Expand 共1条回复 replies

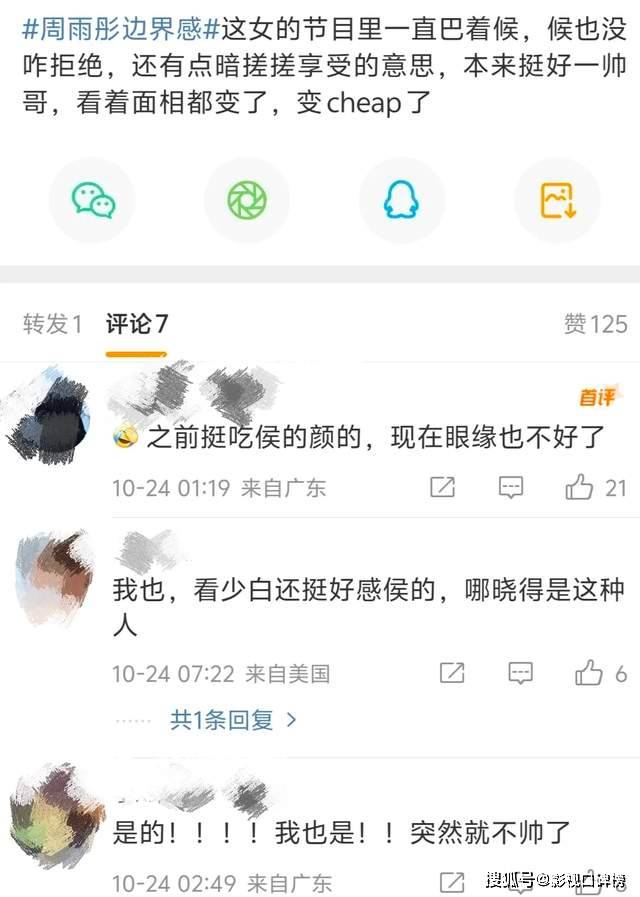click(x=234, y=719)
